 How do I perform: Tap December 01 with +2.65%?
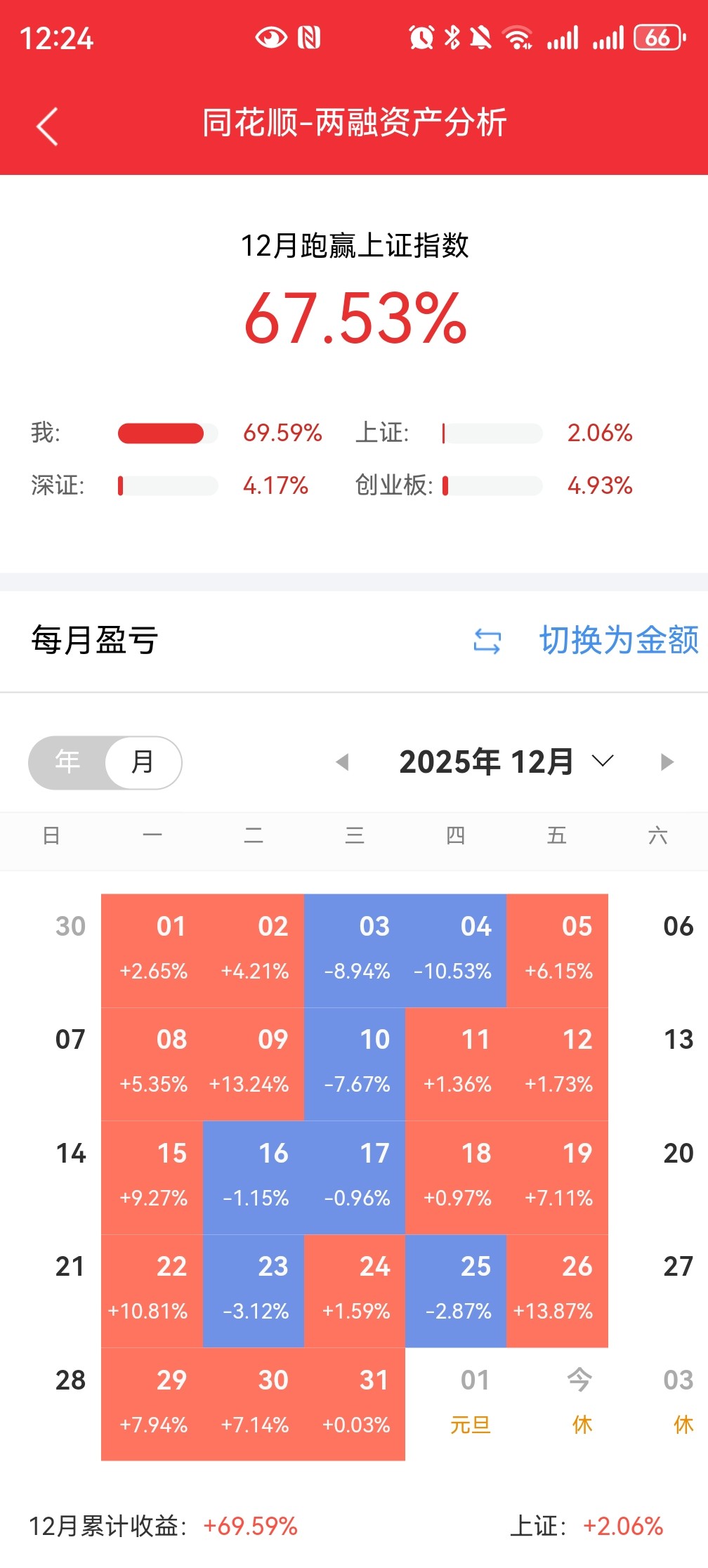coord(152,950)
